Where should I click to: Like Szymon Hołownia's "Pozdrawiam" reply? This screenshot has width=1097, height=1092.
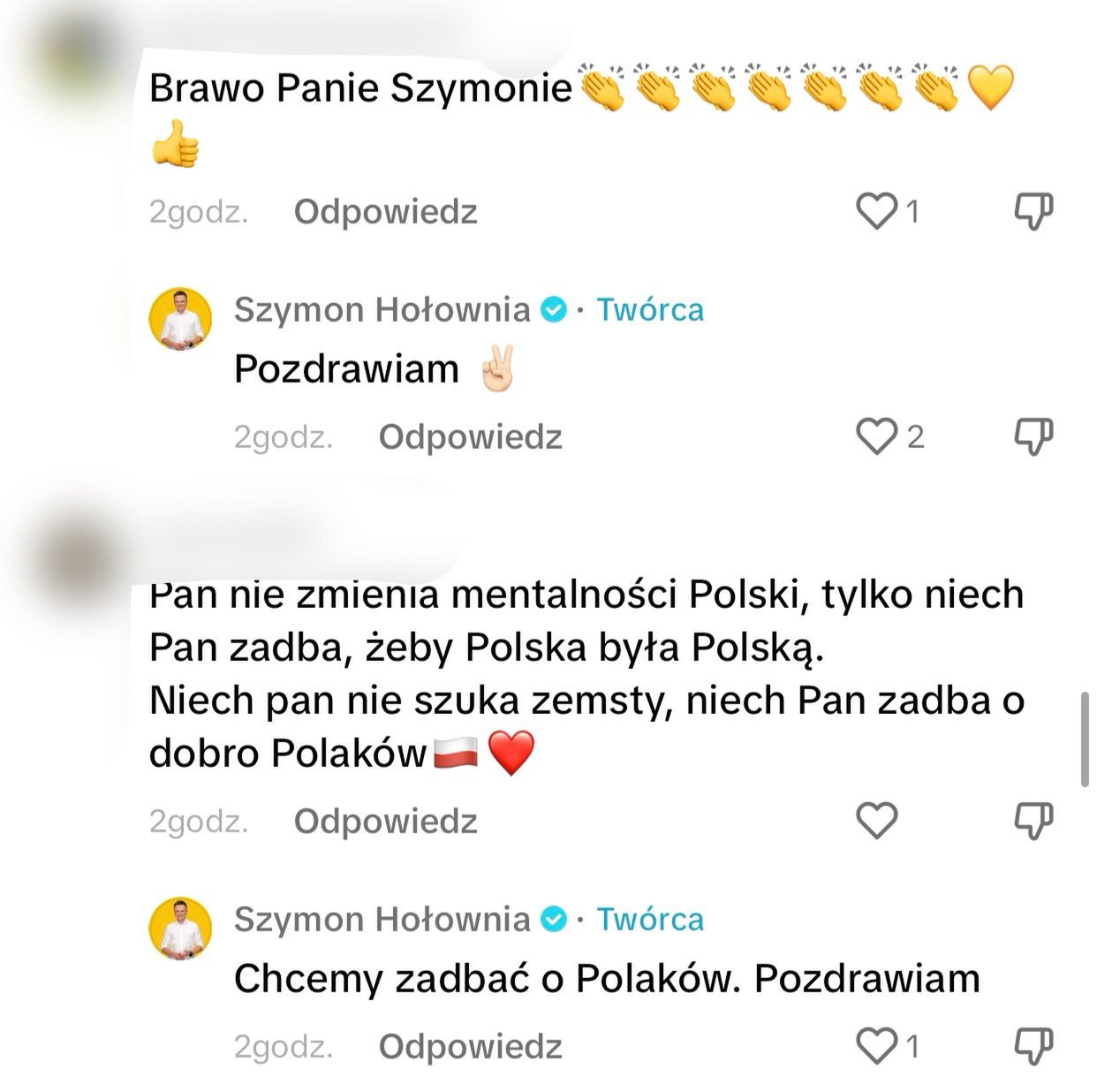[x=876, y=436]
